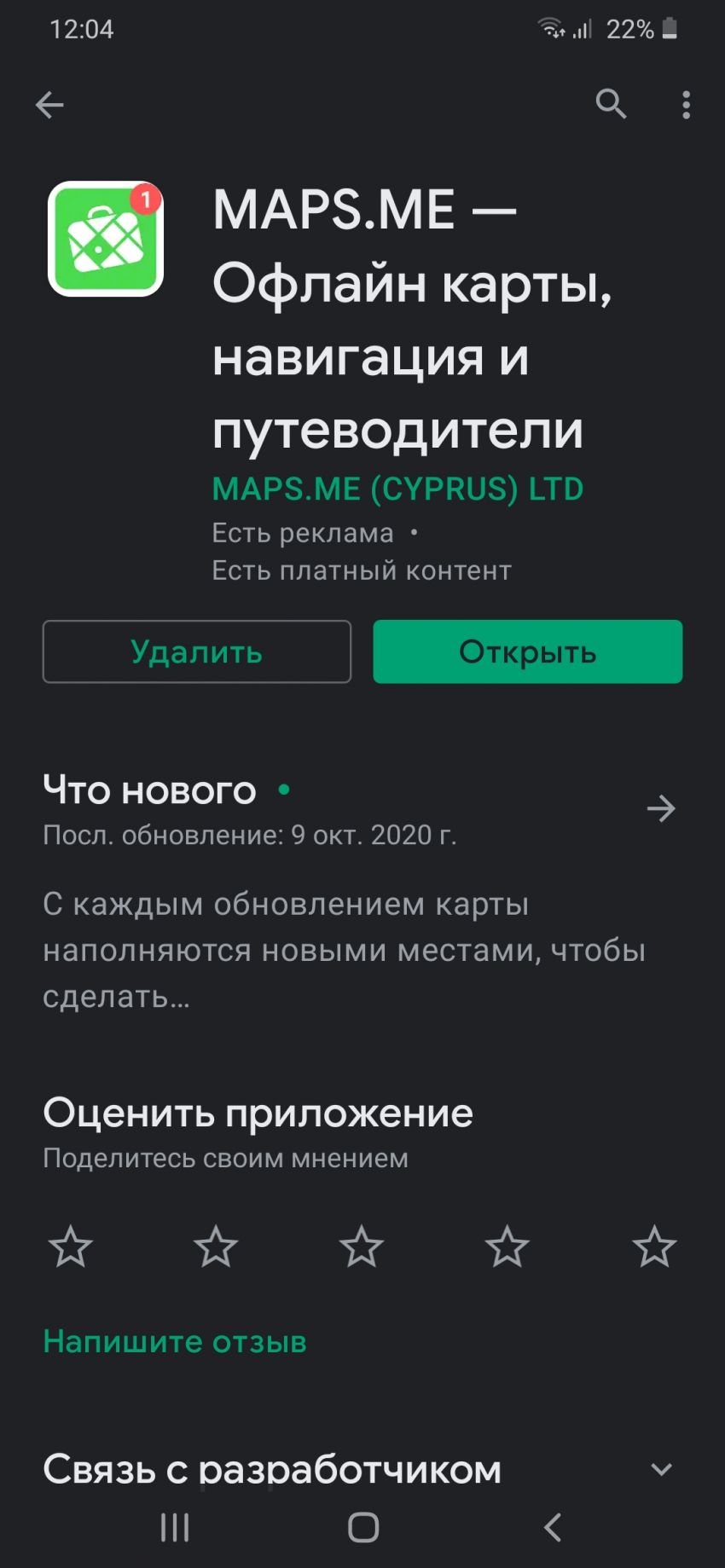Viewport: 725px width, 1568px height.
Task: Go to the home screen
Action: [x=363, y=1527]
